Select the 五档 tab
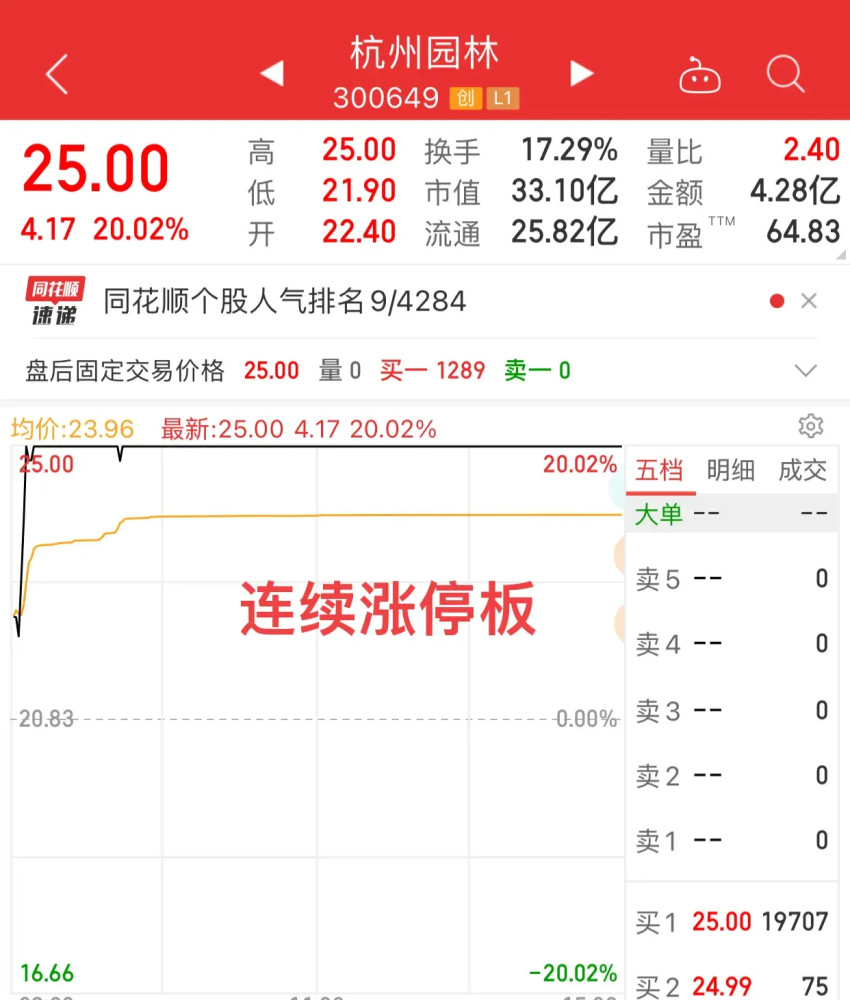Image resolution: width=850 pixels, height=1000 pixels. tap(659, 470)
